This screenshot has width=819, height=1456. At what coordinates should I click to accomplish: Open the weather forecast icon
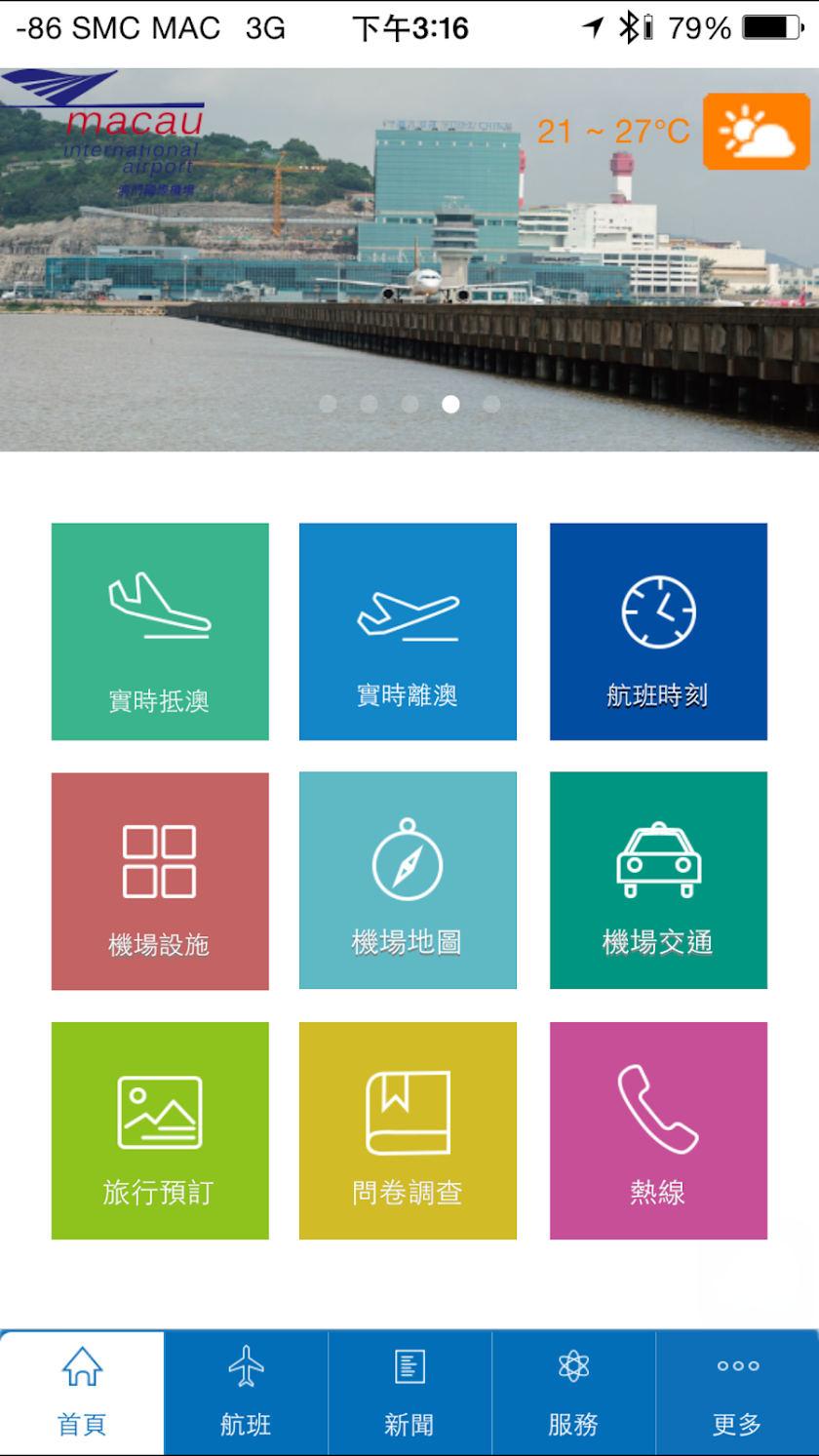coord(756,132)
